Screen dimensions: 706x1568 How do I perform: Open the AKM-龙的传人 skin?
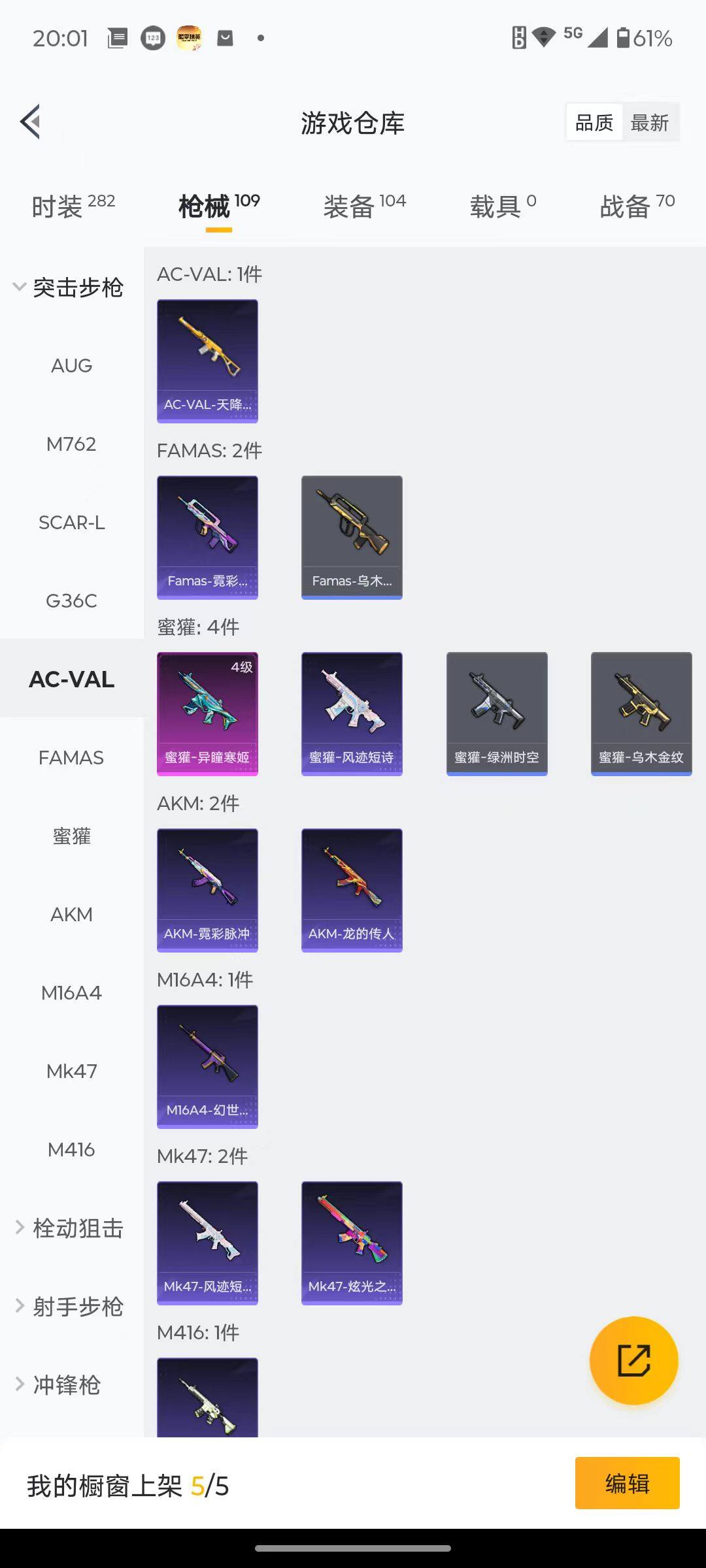(x=352, y=890)
